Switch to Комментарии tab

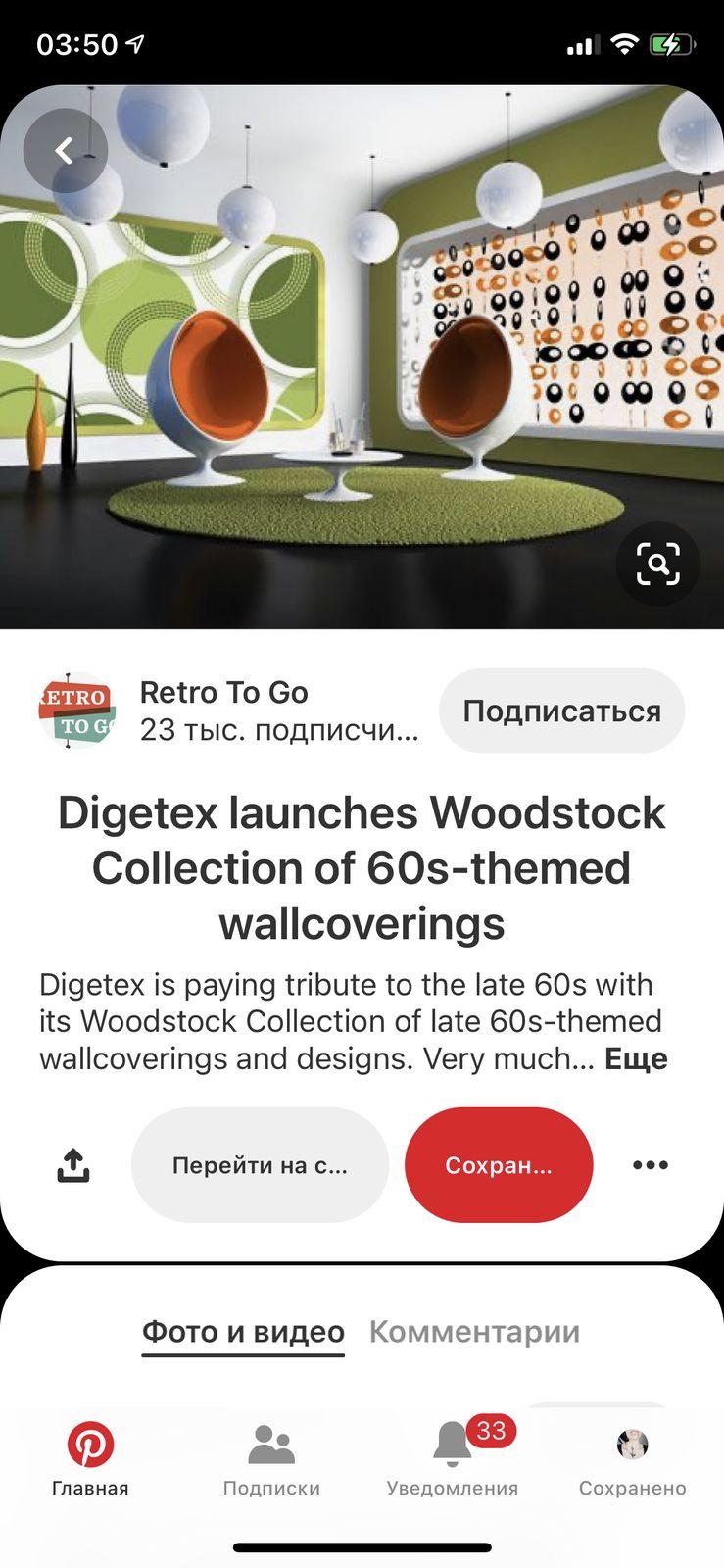474,1332
